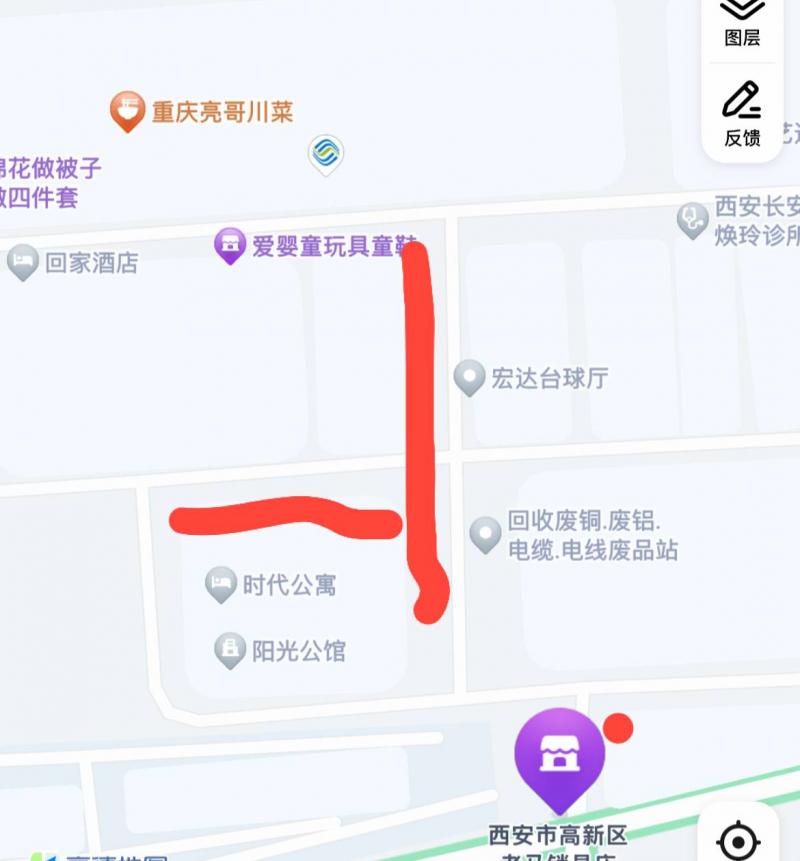
Task: Open the 爱婴童玩具童鞋 store marker
Action: click(228, 244)
